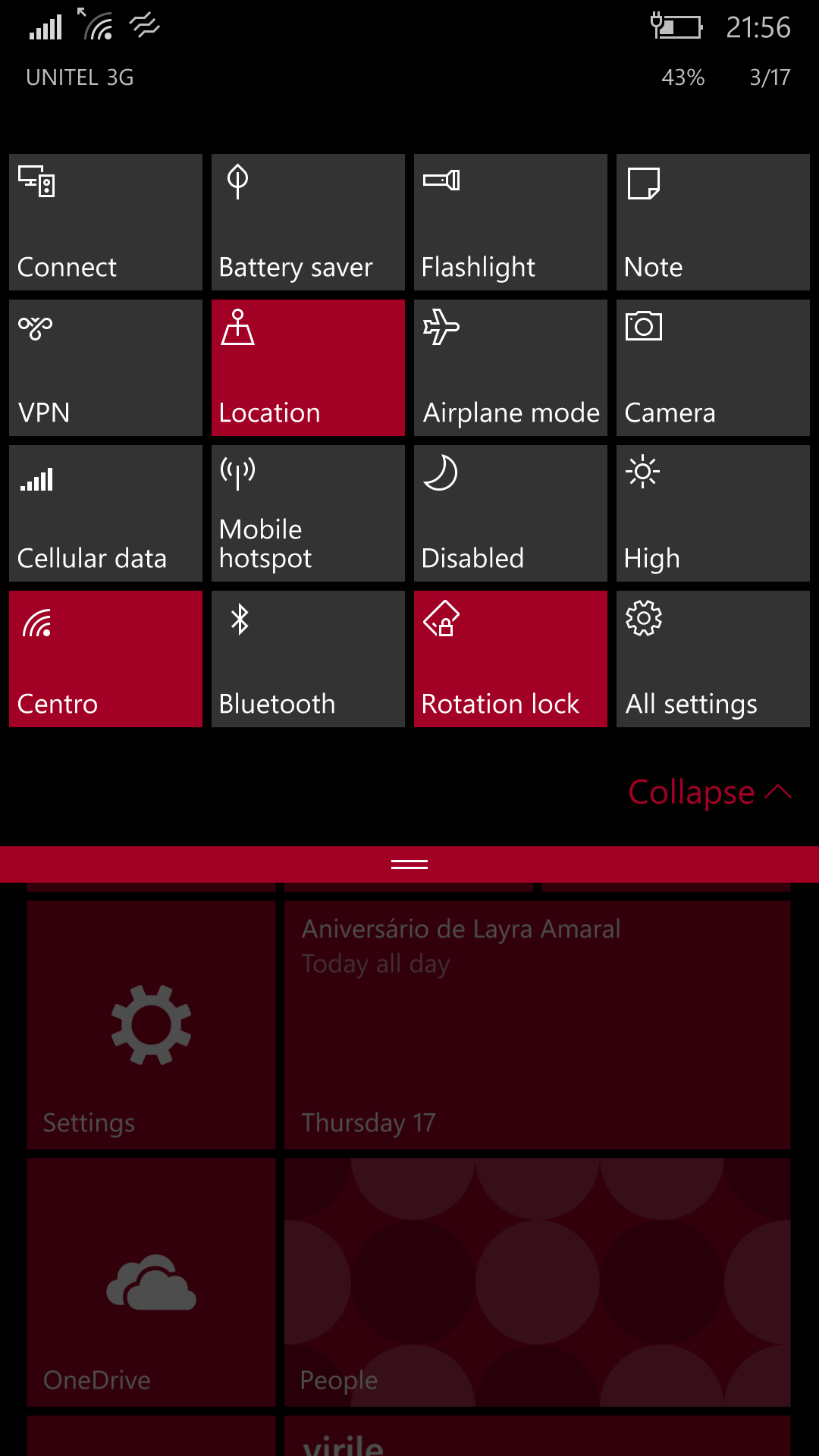
Task: Launch the Camera
Action: (x=713, y=368)
